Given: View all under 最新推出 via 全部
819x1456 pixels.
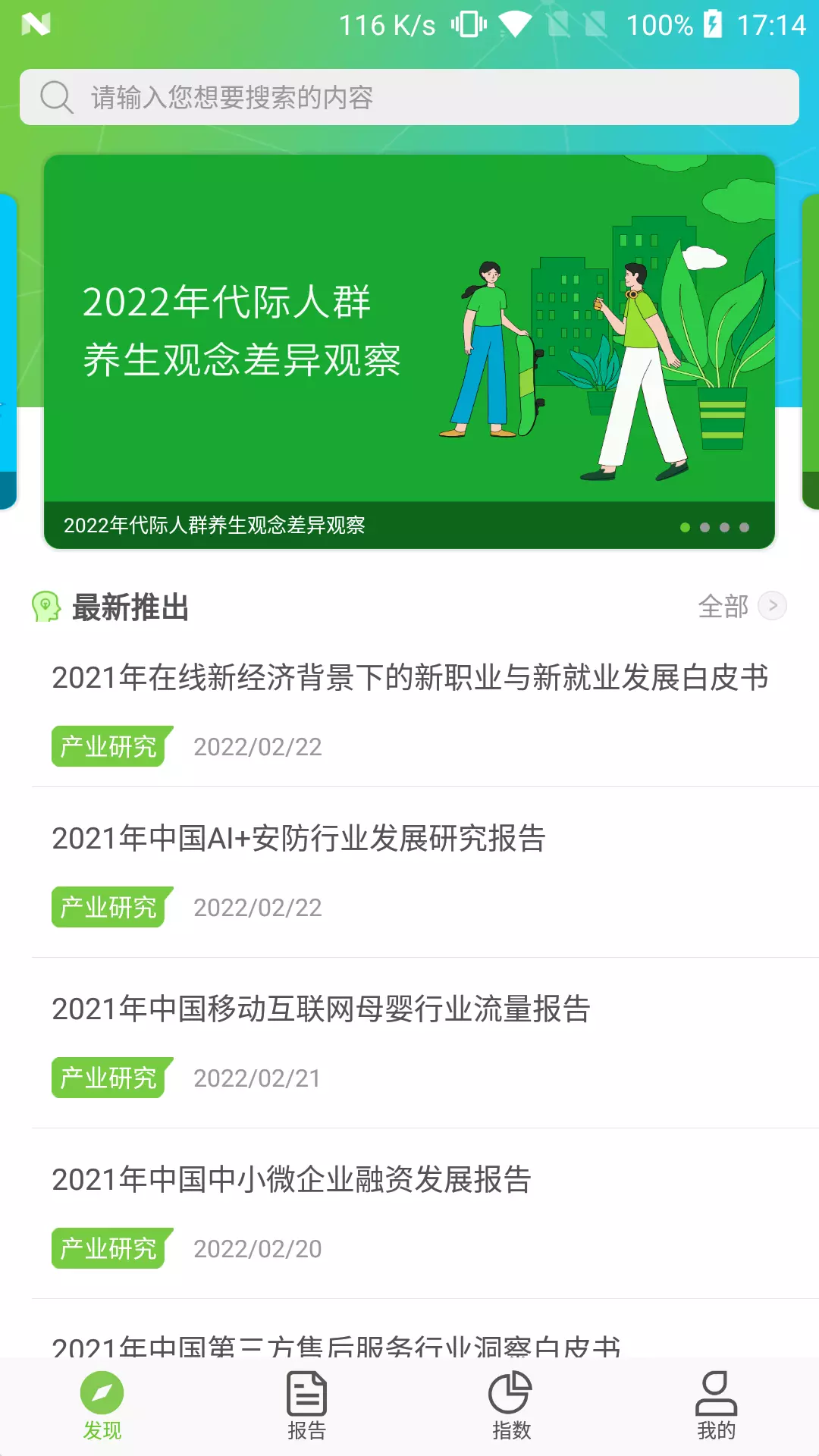Looking at the screenshot, I should 741,606.
